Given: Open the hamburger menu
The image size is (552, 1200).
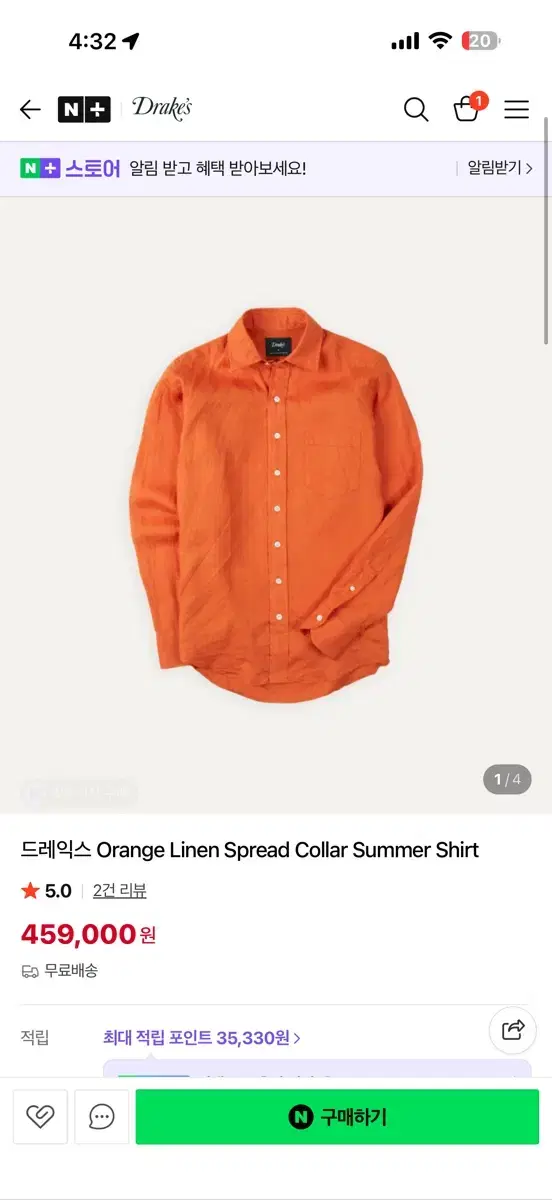Looking at the screenshot, I should click(x=516, y=110).
